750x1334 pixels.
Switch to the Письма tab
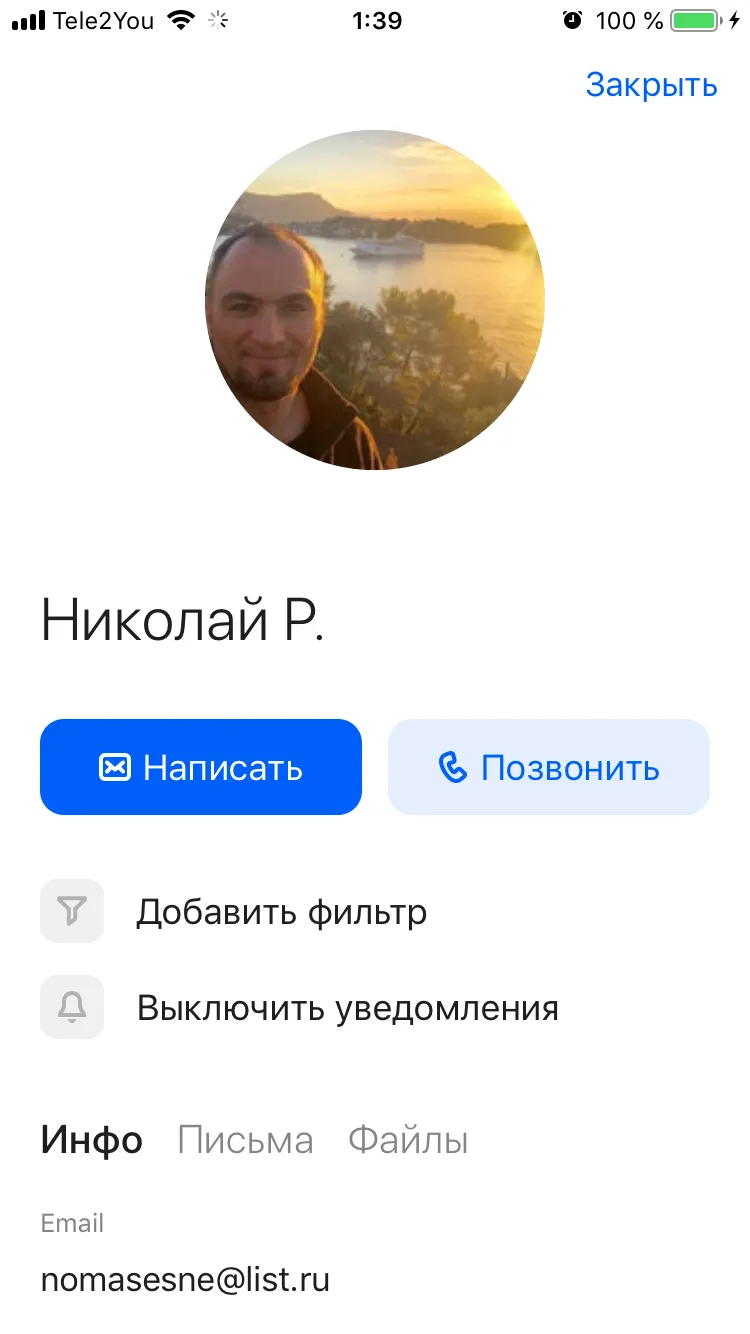coord(245,1140)
